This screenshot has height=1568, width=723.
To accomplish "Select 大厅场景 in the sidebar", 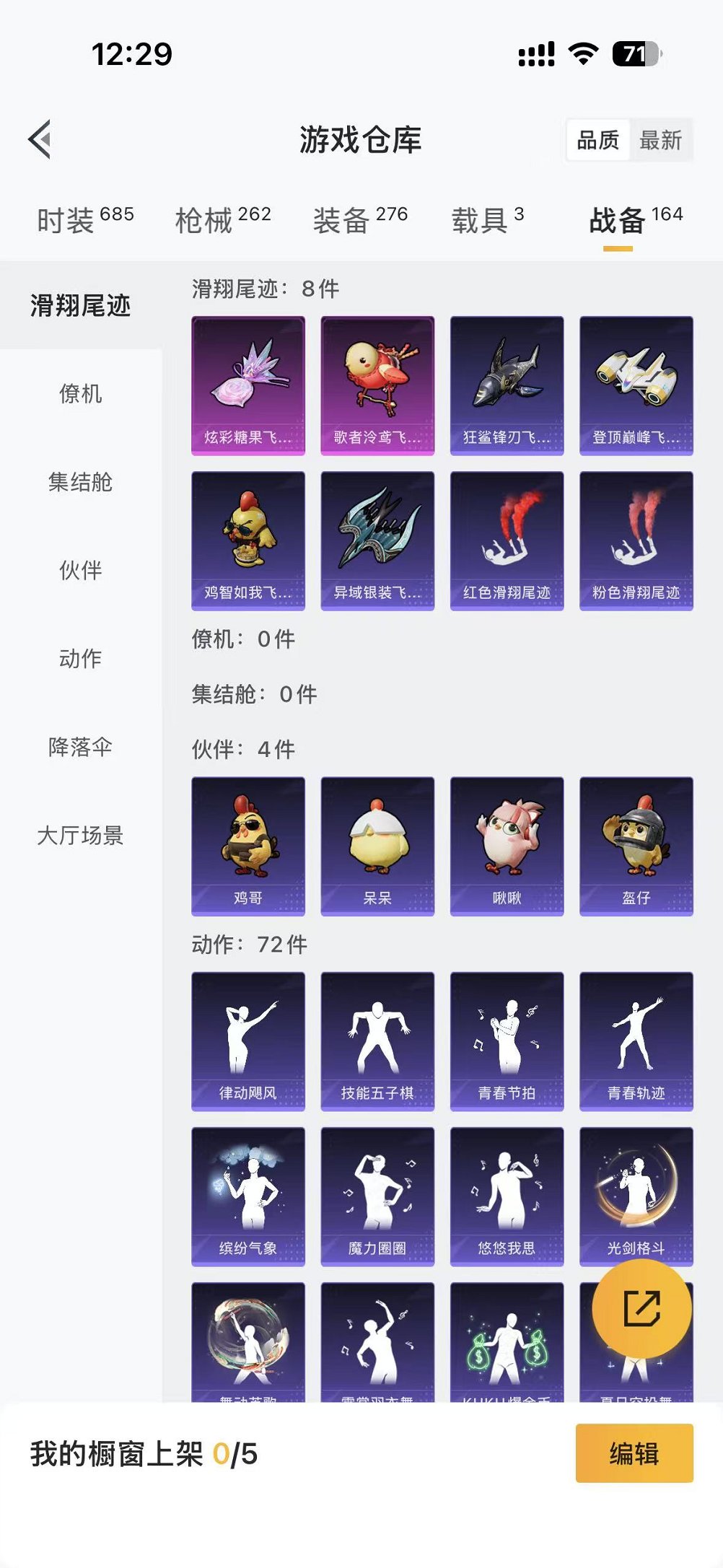I will (x=80, y=835).
